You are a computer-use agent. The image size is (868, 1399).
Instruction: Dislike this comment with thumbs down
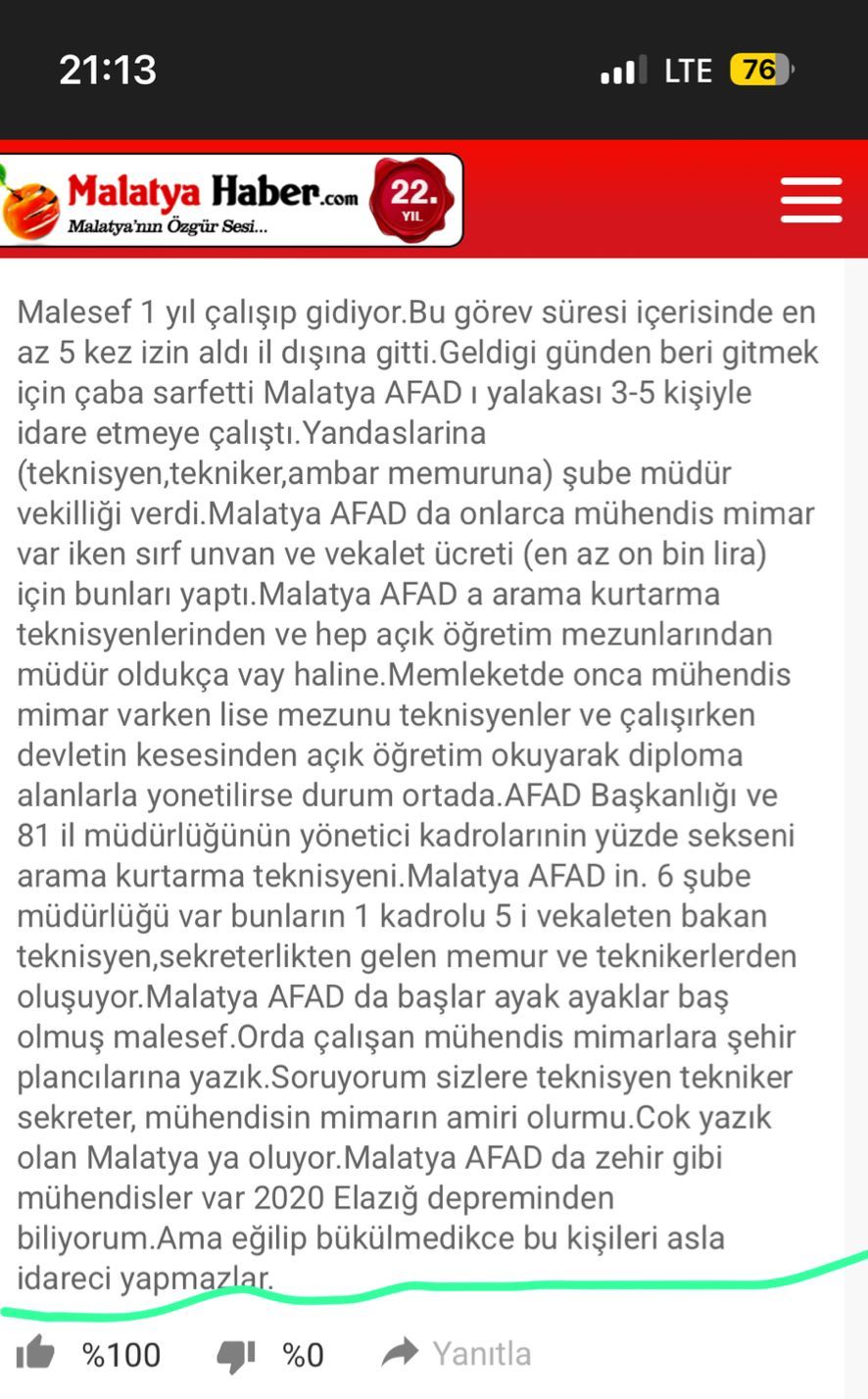(x=235, y=1355)
